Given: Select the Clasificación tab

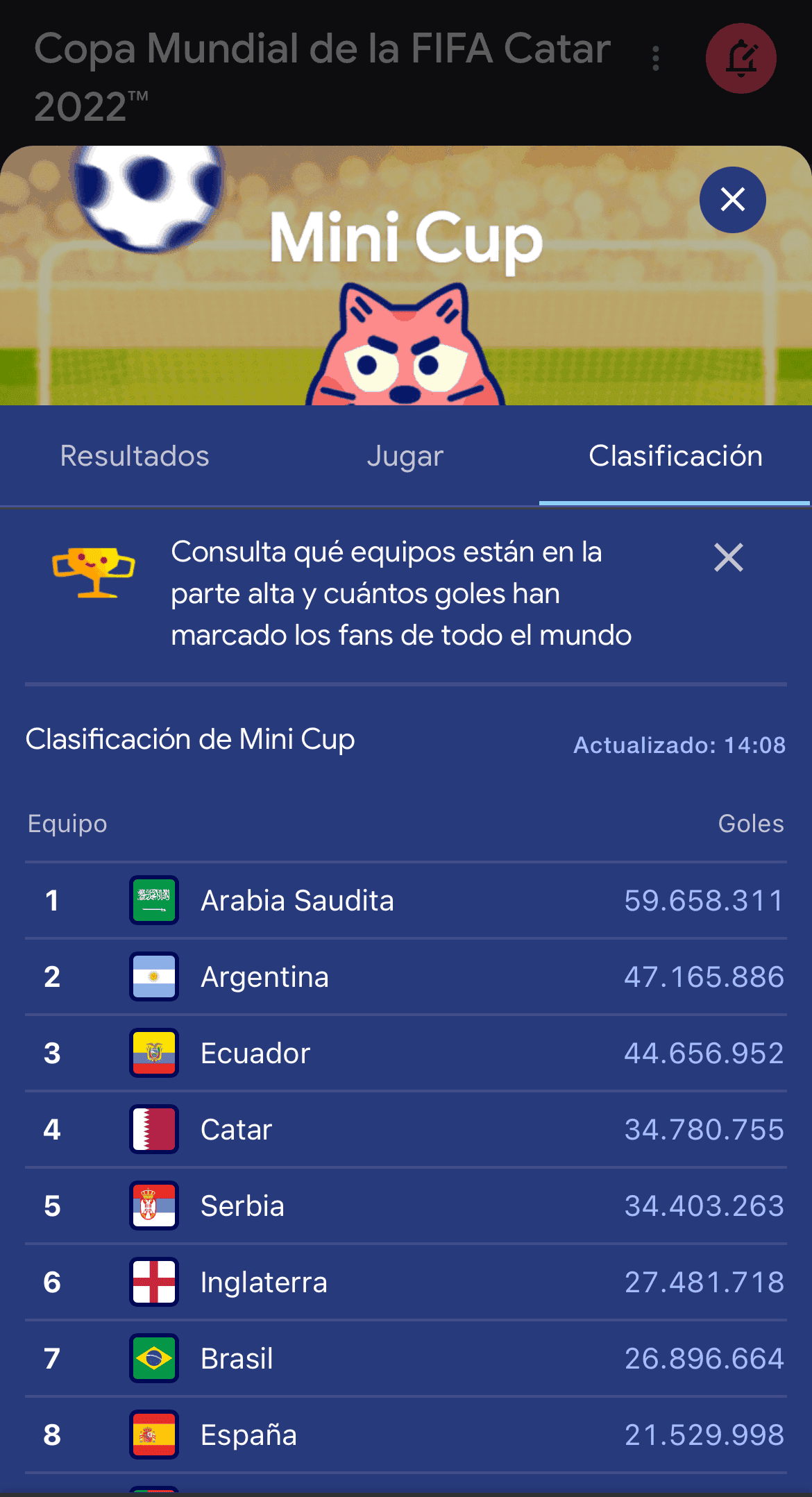Looking at the screenshot, I should 675,456.
